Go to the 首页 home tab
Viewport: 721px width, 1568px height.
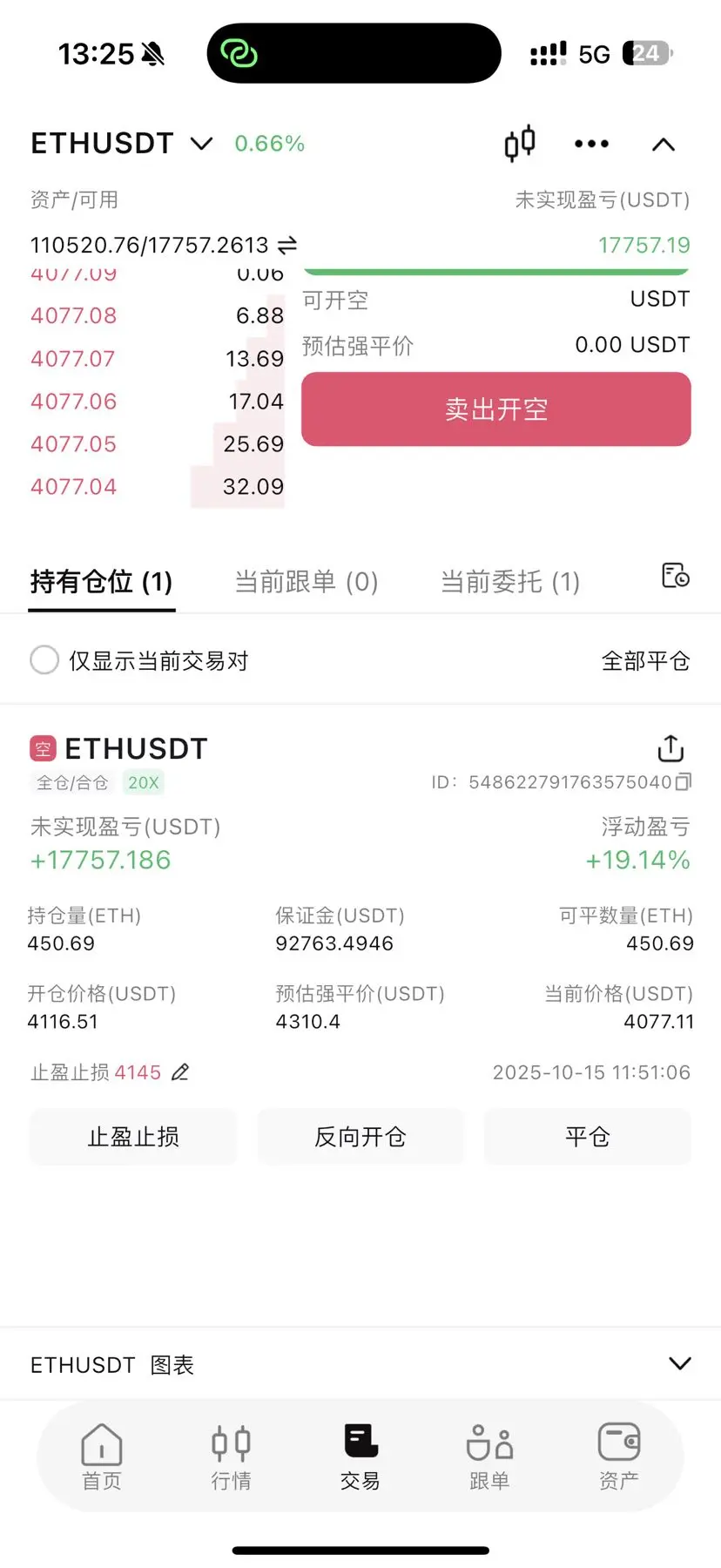click(x=102, y=1456)
